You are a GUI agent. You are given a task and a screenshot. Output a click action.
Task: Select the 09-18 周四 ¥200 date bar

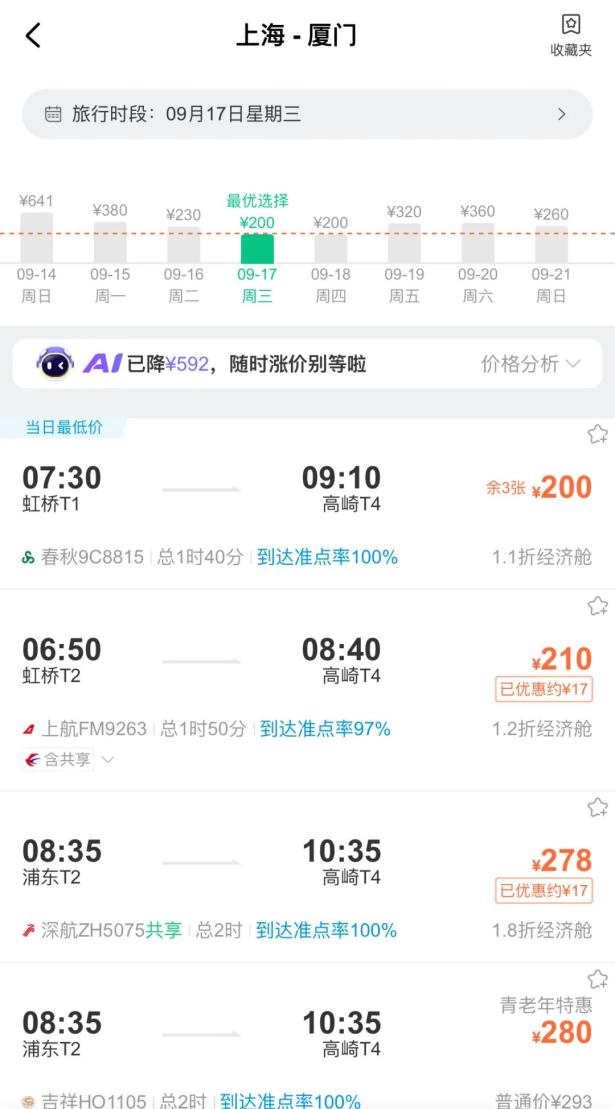click(331, 252)
